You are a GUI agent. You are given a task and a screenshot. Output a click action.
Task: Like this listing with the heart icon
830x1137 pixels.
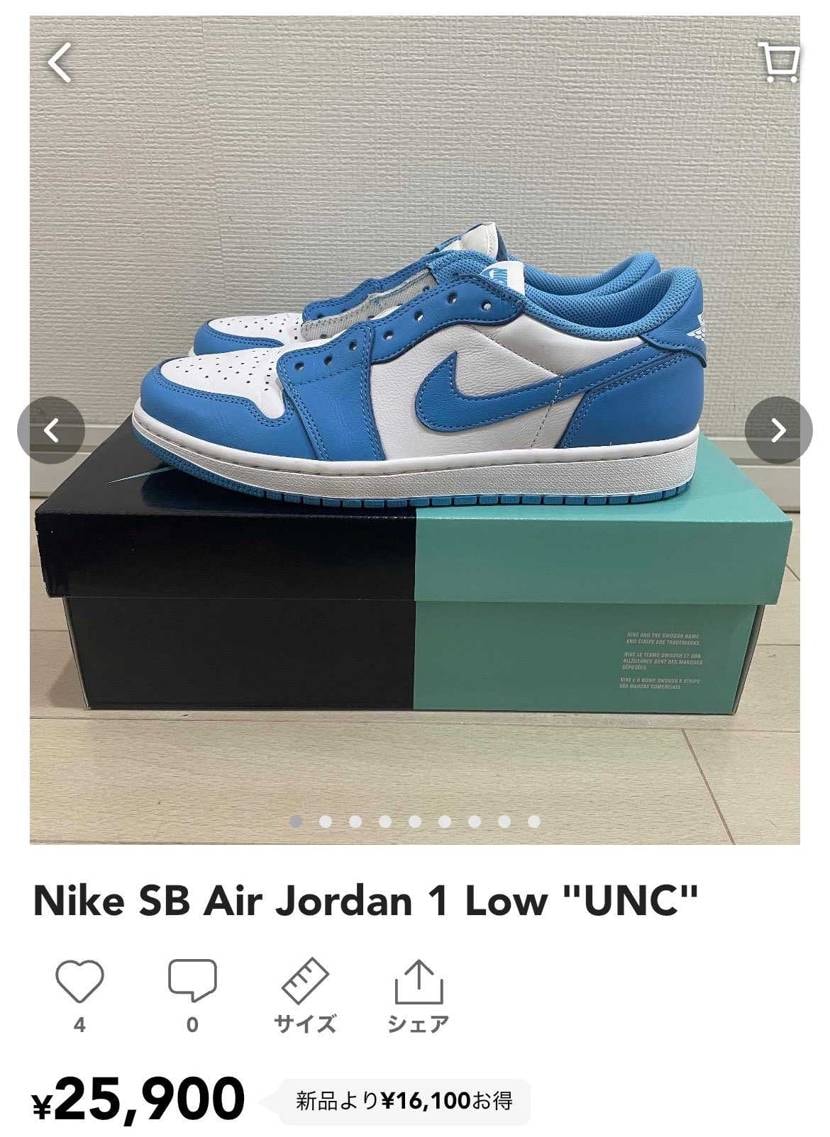(79, 983)
